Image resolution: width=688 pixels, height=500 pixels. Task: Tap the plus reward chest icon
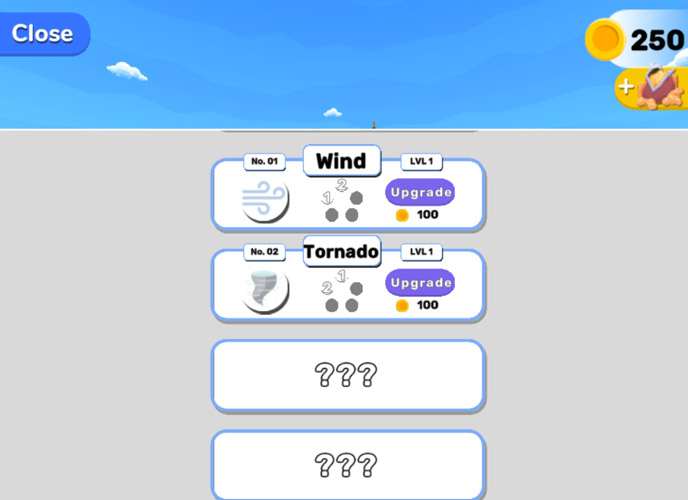(x=652, y=88)
